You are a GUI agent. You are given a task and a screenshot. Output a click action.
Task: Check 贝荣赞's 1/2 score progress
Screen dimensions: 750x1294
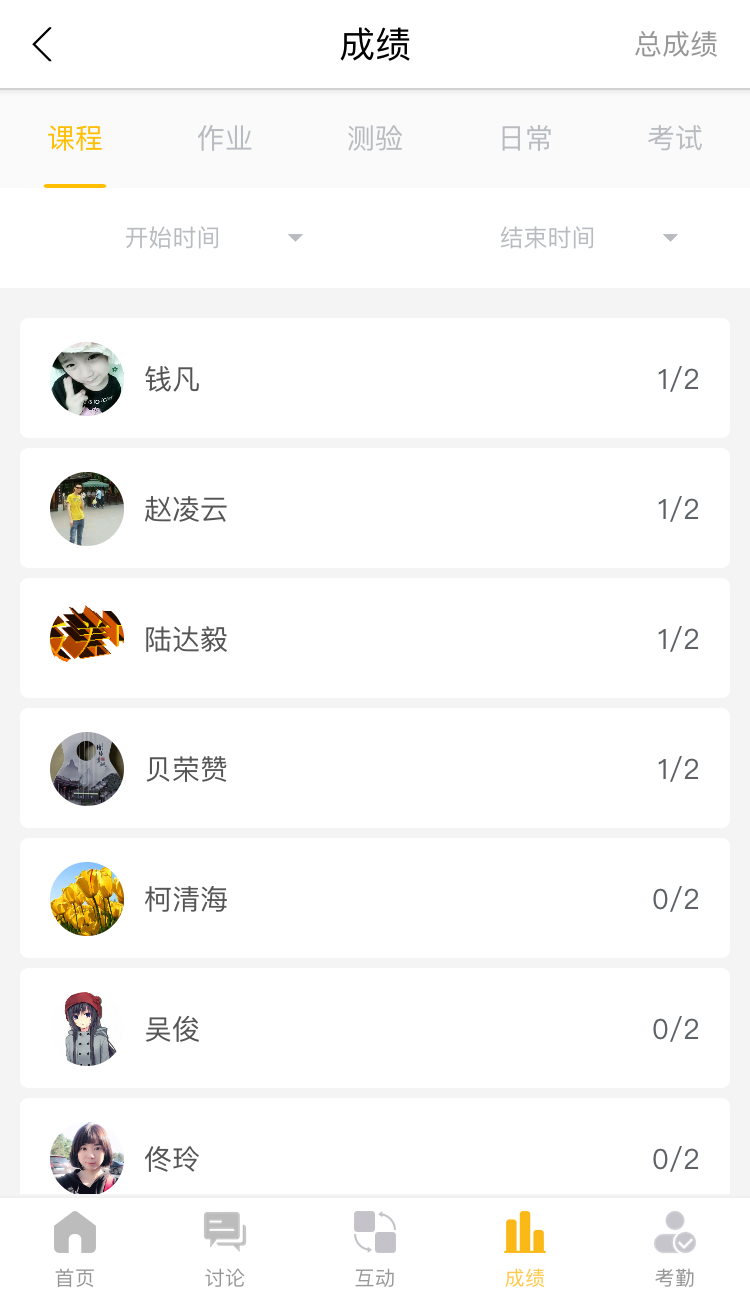pos(678,768)
